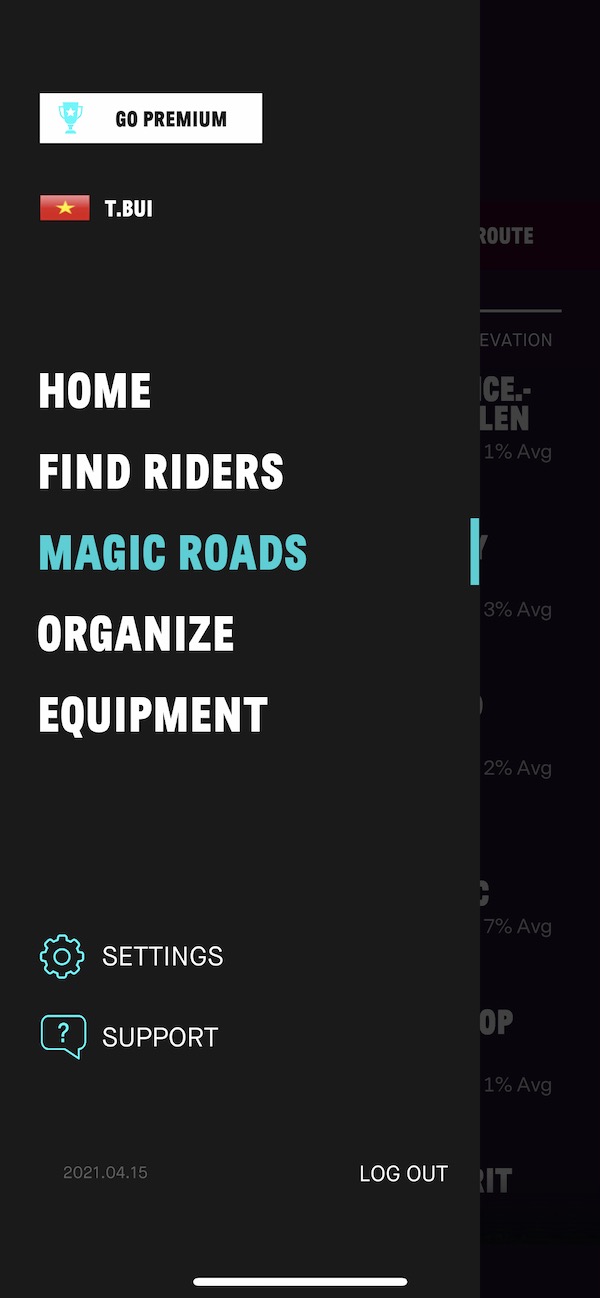This screenshot has width=600, height=1298.
Task: Open Equipment
Action: (x=153, y=715)
